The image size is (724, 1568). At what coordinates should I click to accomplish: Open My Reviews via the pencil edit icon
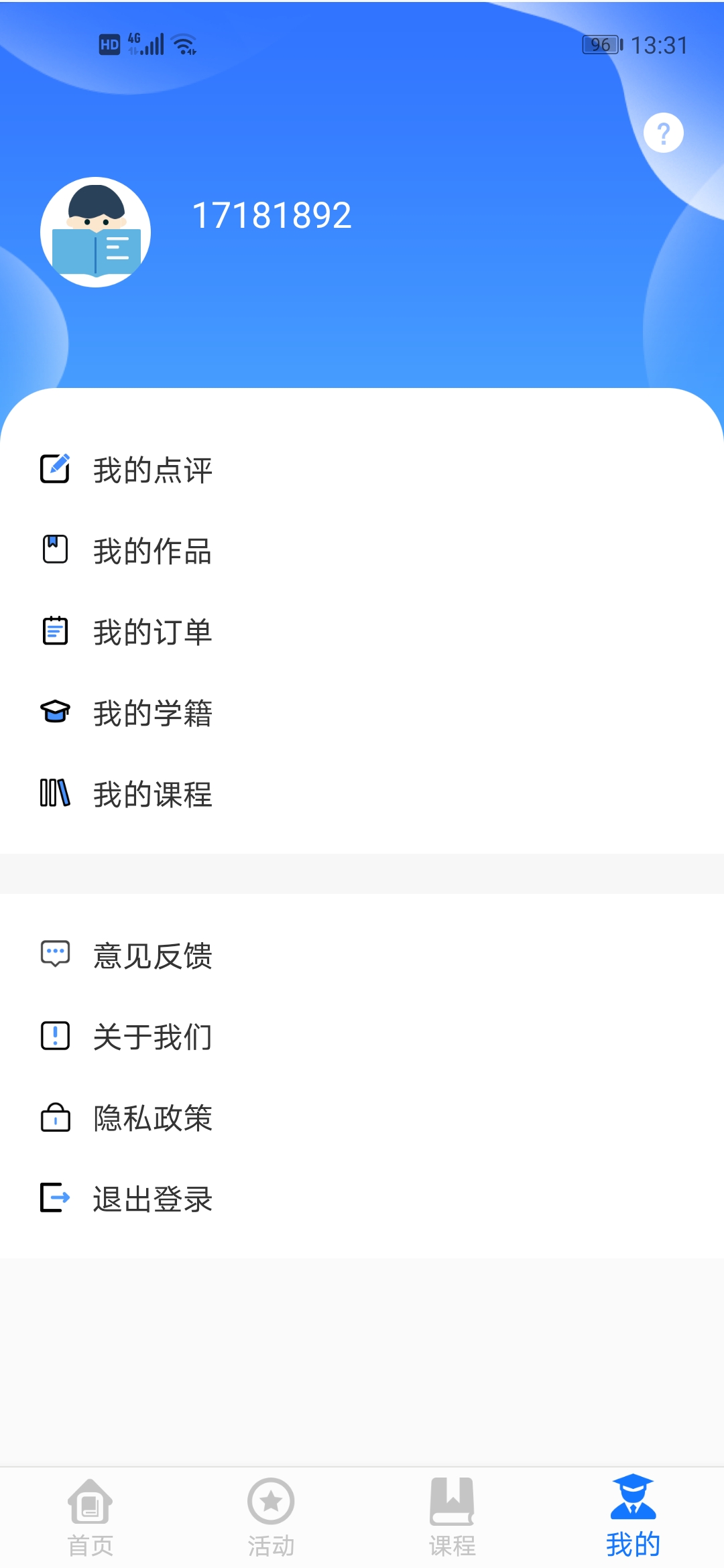56,468
